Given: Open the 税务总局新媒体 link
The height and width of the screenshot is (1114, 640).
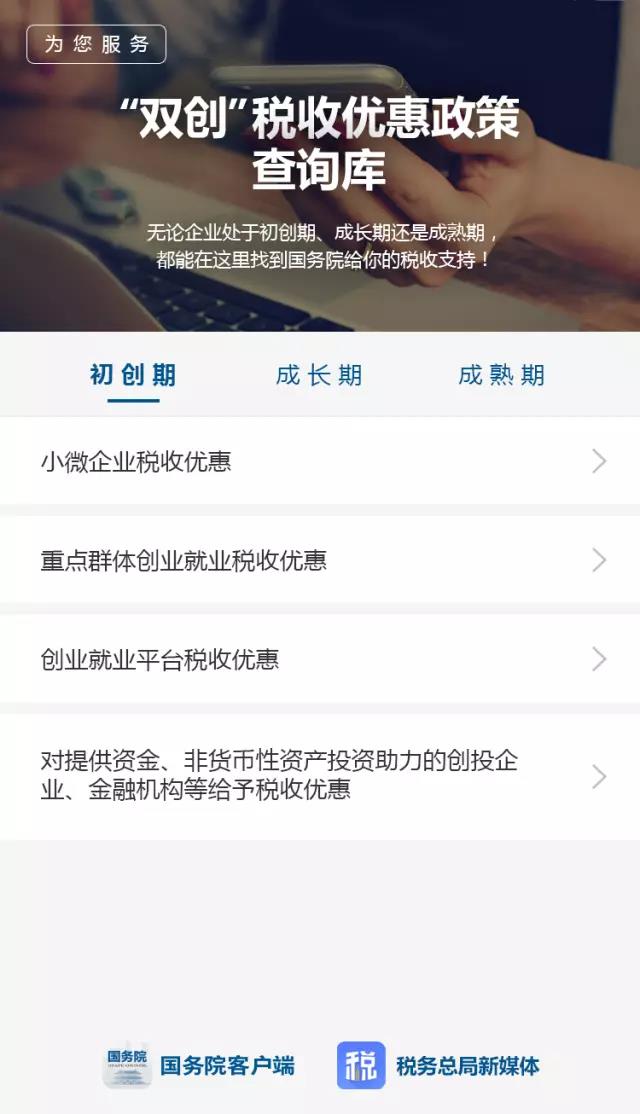Looking at the screenshot, I should point(439,1066).
